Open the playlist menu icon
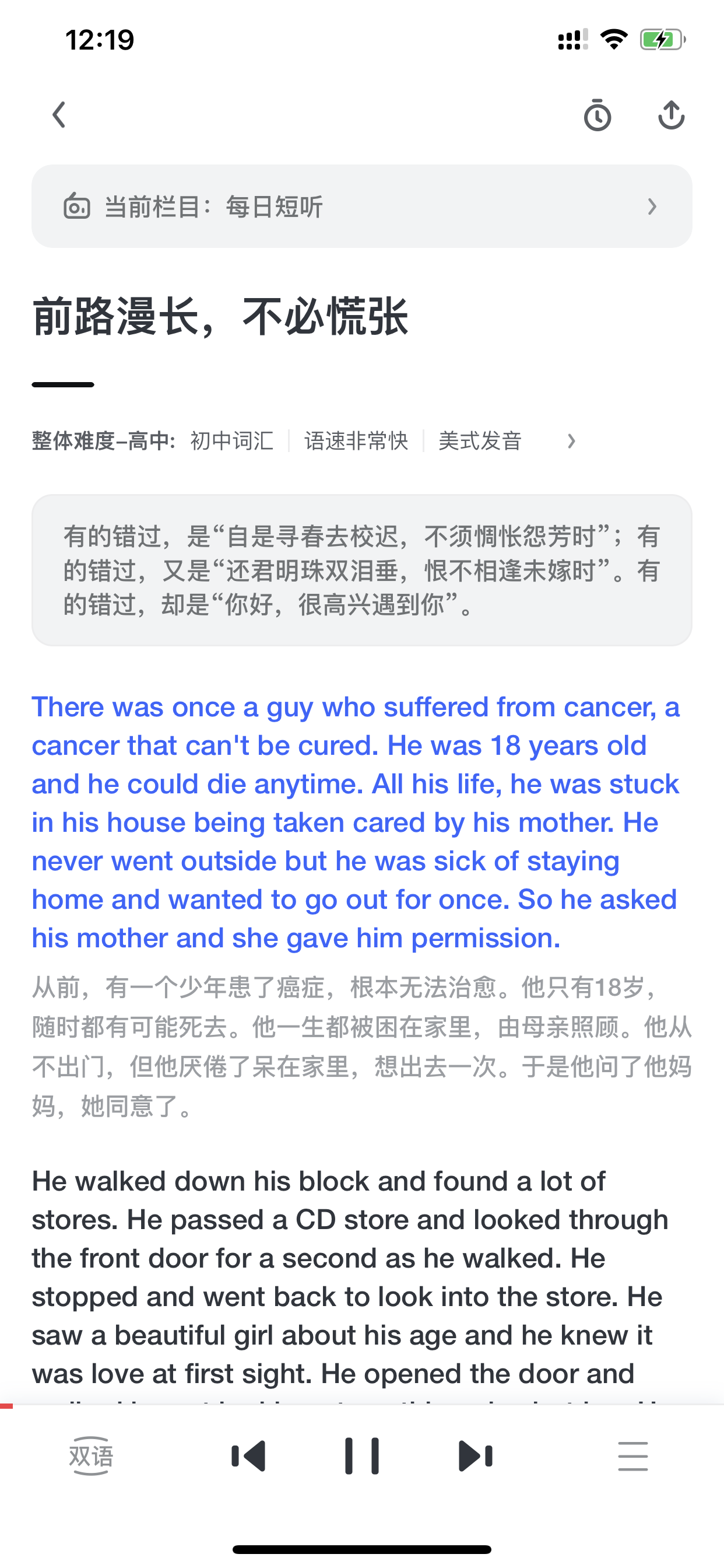 coord(632,1456)
